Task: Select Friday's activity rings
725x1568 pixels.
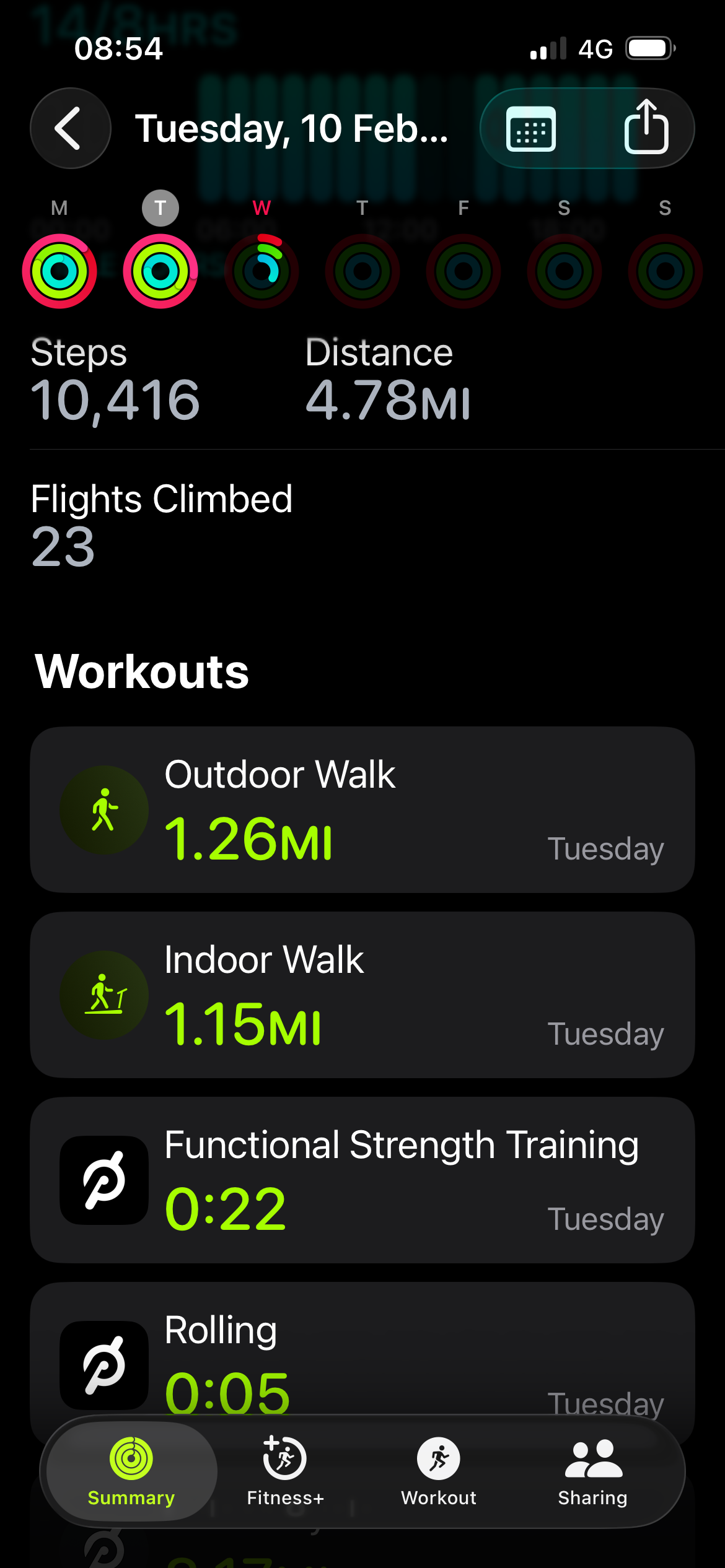Action: [x=464, y=271]
